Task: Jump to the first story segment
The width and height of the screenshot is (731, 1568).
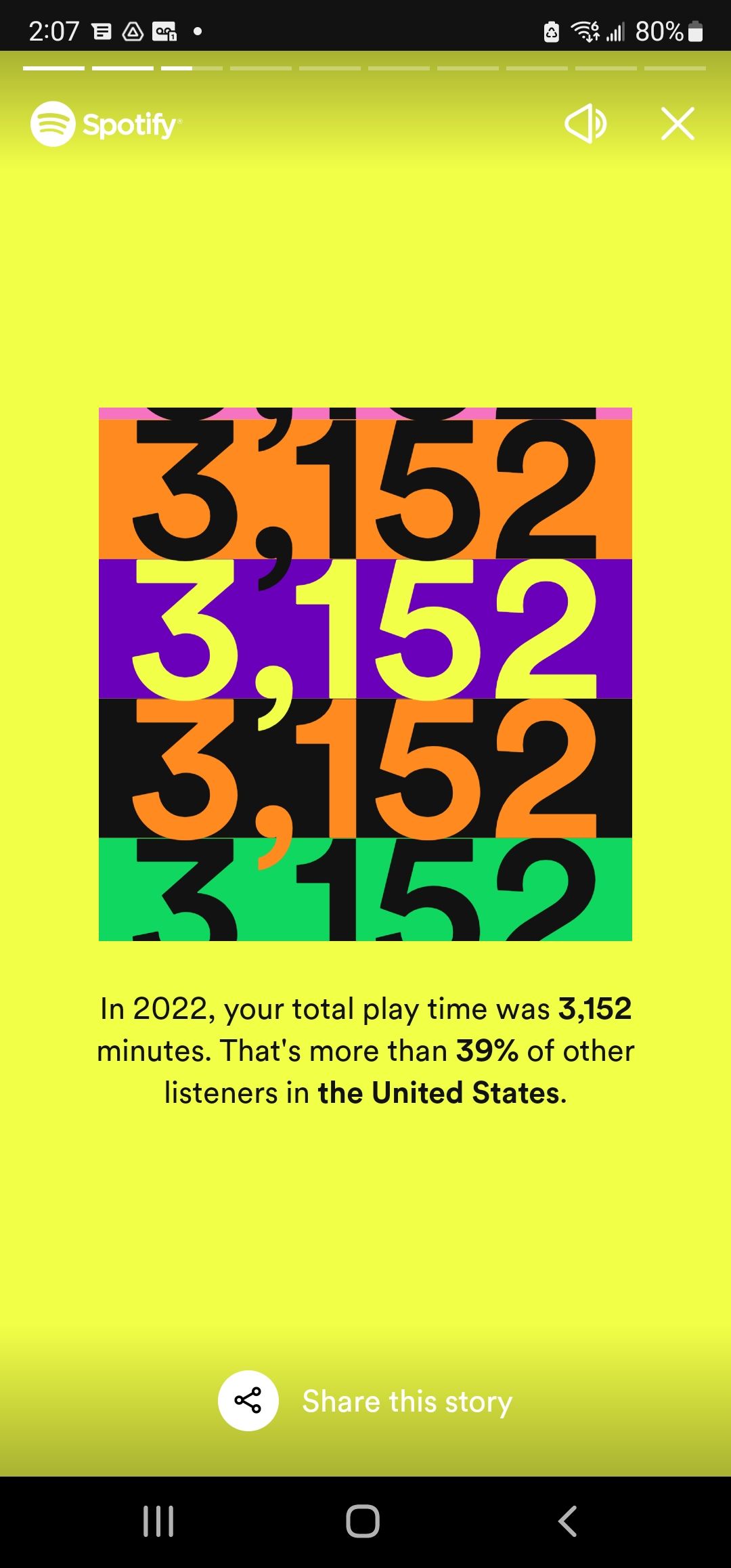Action: click(x=53, y=68)
